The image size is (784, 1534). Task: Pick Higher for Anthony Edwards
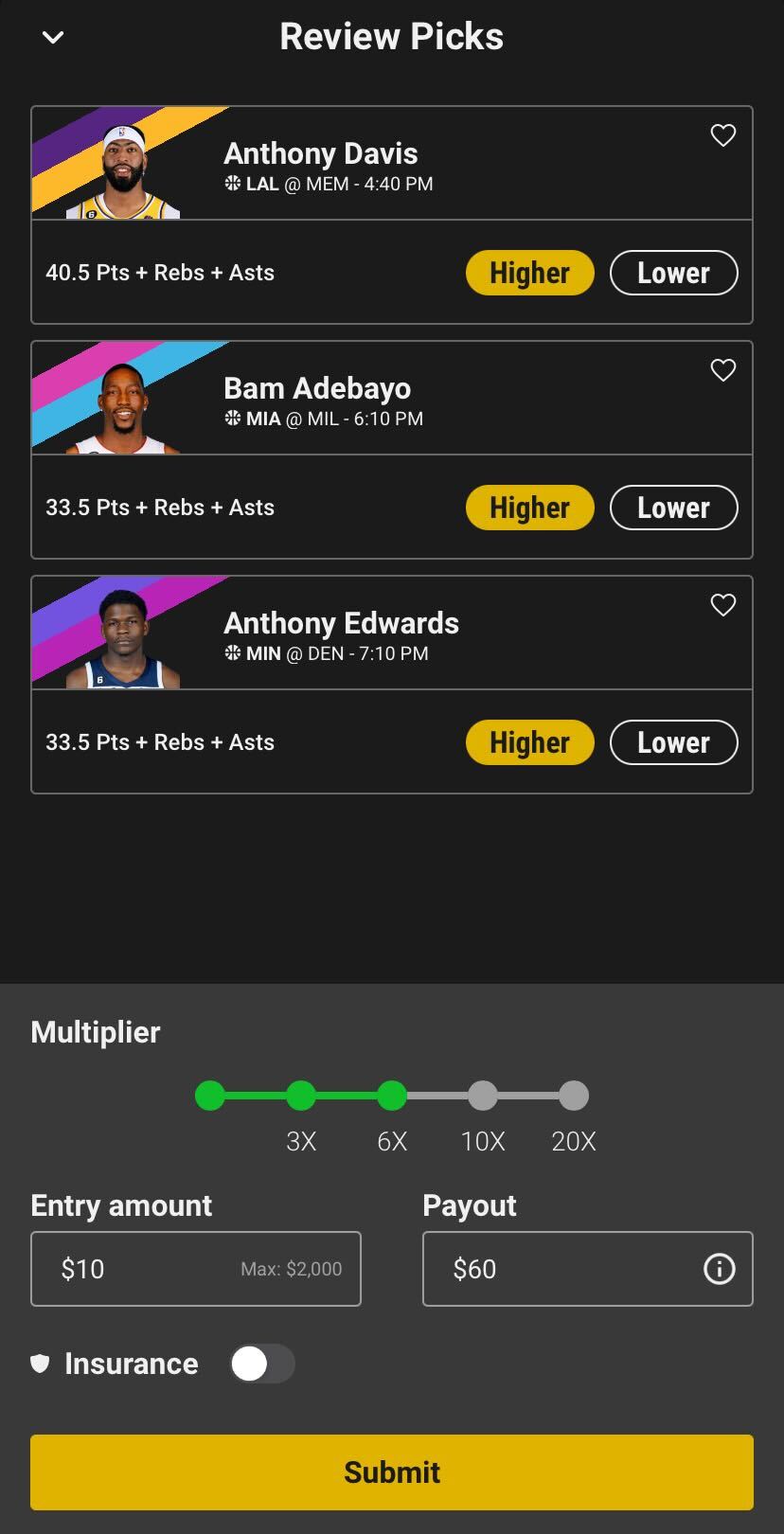coord(529,742)
